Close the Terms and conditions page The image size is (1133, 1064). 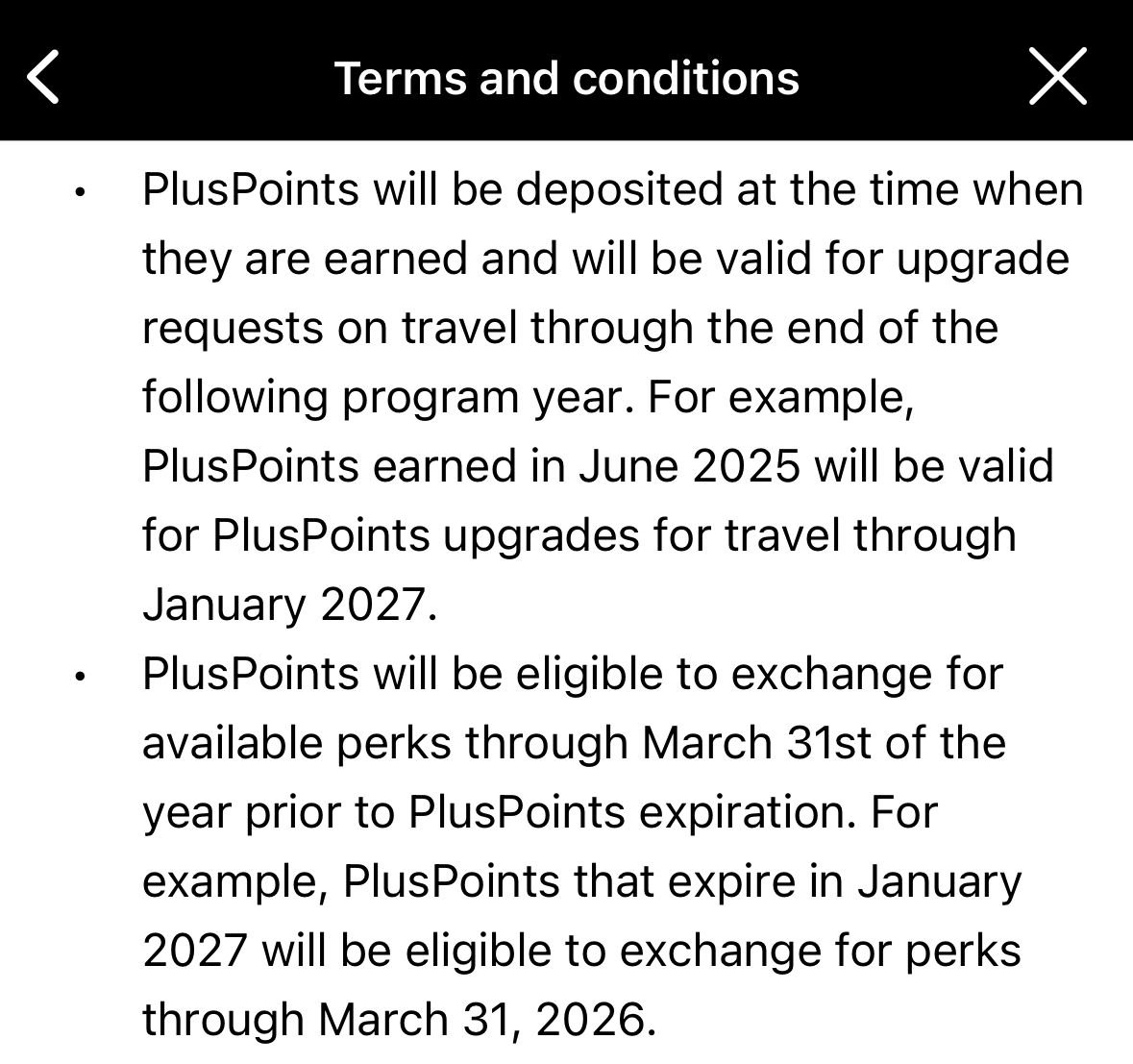pos(1057,76)
